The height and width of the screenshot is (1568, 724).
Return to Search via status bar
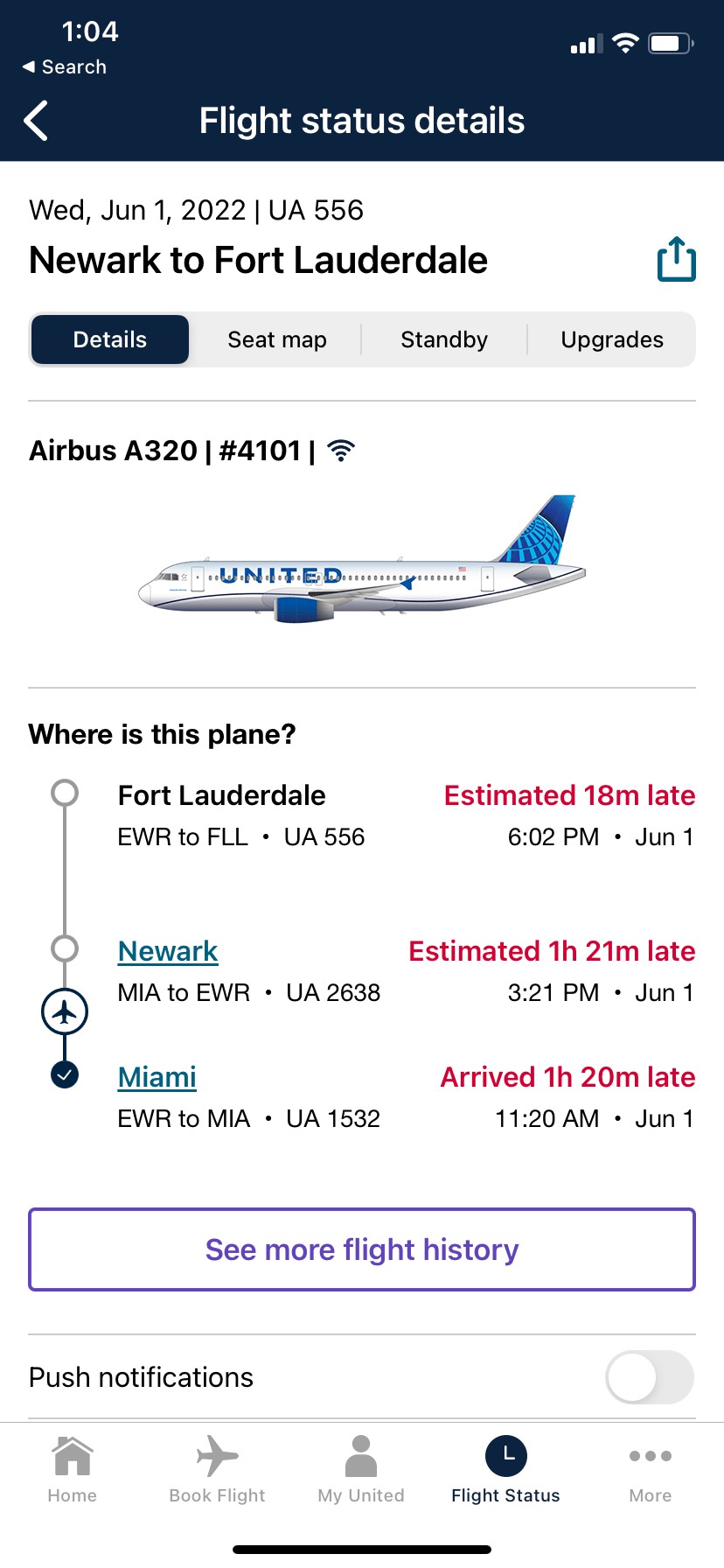65,67
